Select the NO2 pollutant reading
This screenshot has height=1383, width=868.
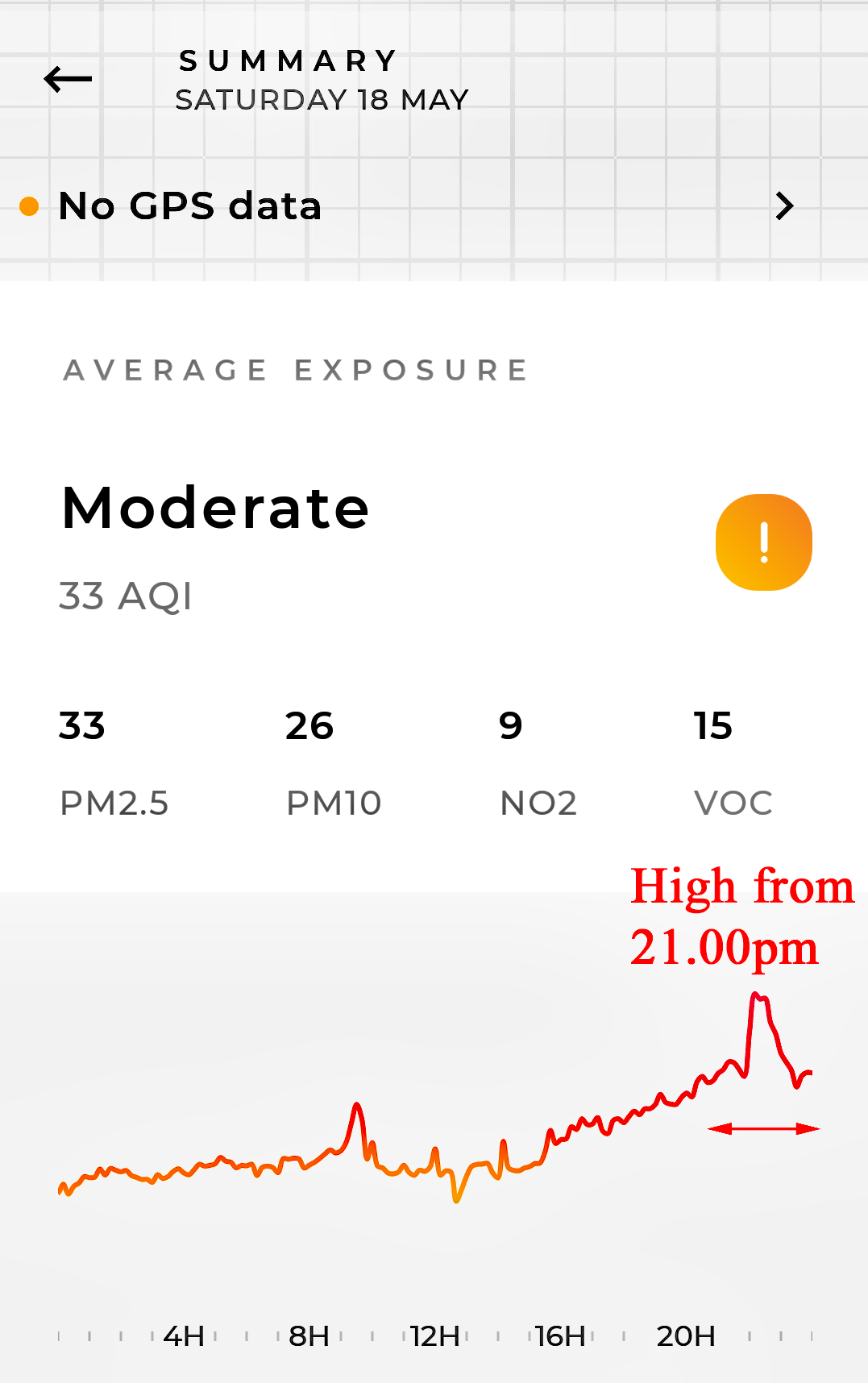[538, 762]
